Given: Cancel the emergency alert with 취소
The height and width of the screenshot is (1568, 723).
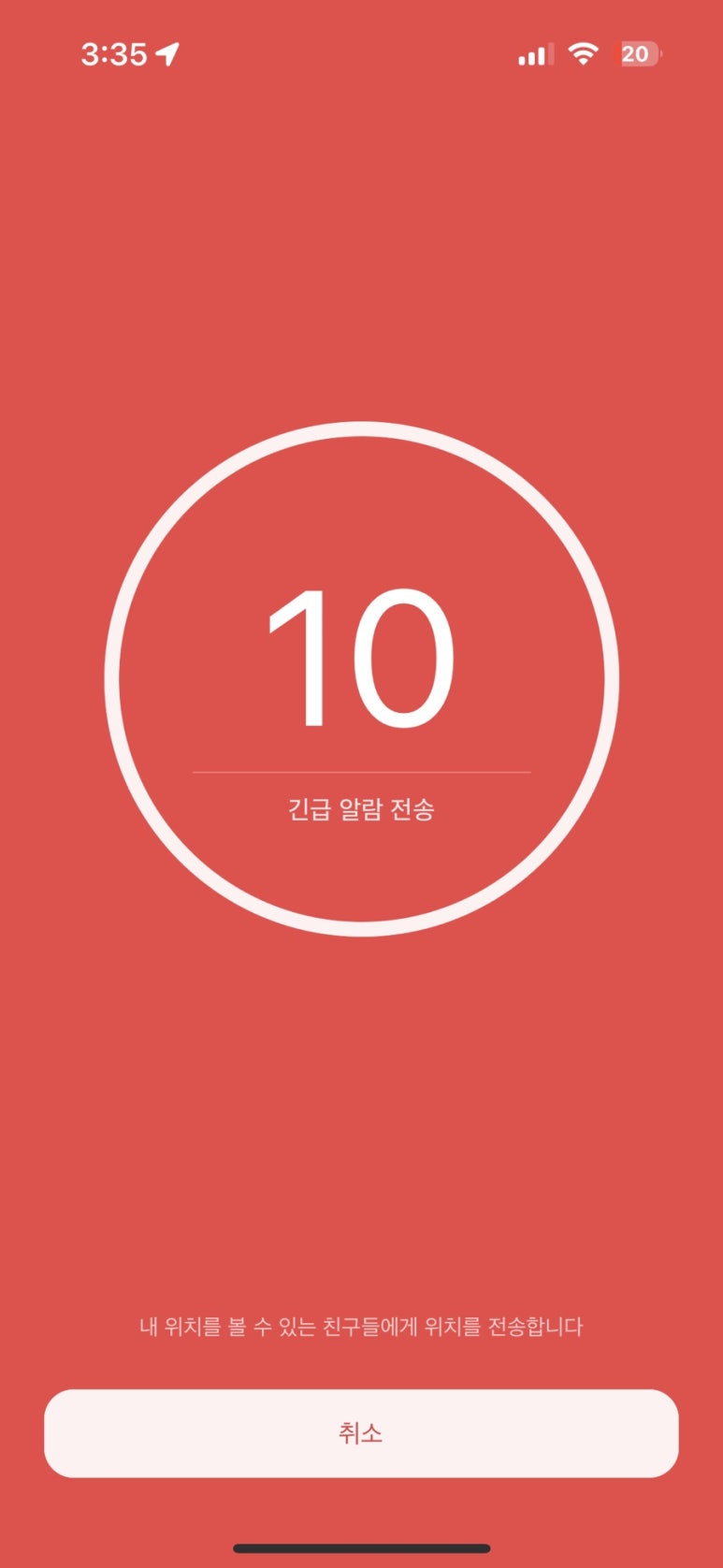Looking at the screenshot, I should pos(361,1432).
